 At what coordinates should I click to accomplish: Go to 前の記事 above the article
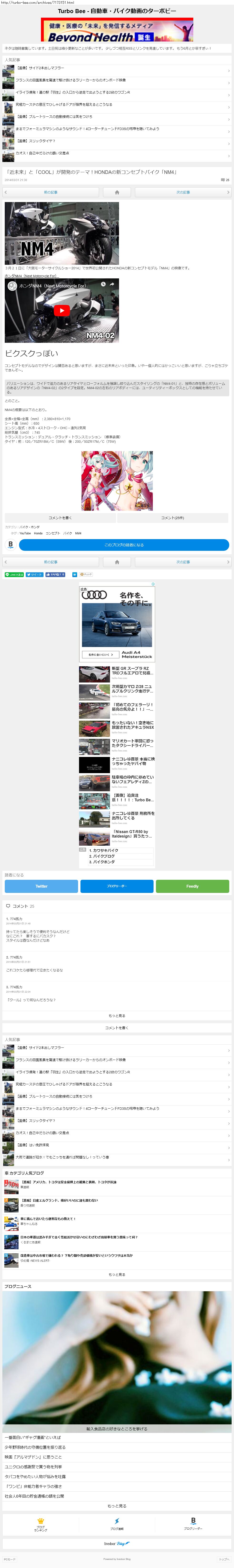point(51,192)
